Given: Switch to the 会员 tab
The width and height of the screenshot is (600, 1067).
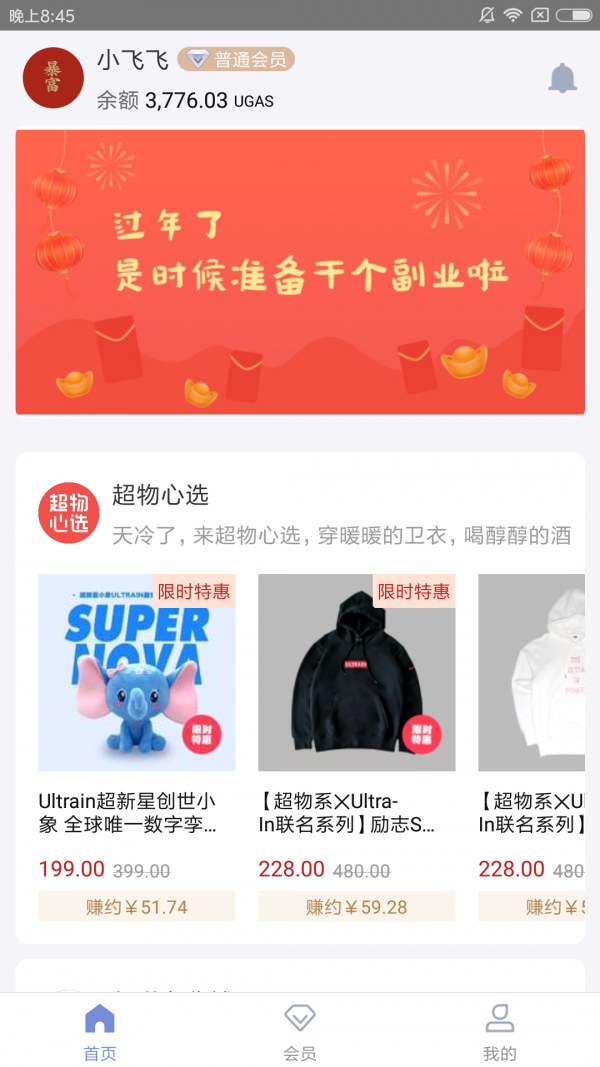Looking at the screenshot, I should pyautogui.click(x=300, y=1032).
